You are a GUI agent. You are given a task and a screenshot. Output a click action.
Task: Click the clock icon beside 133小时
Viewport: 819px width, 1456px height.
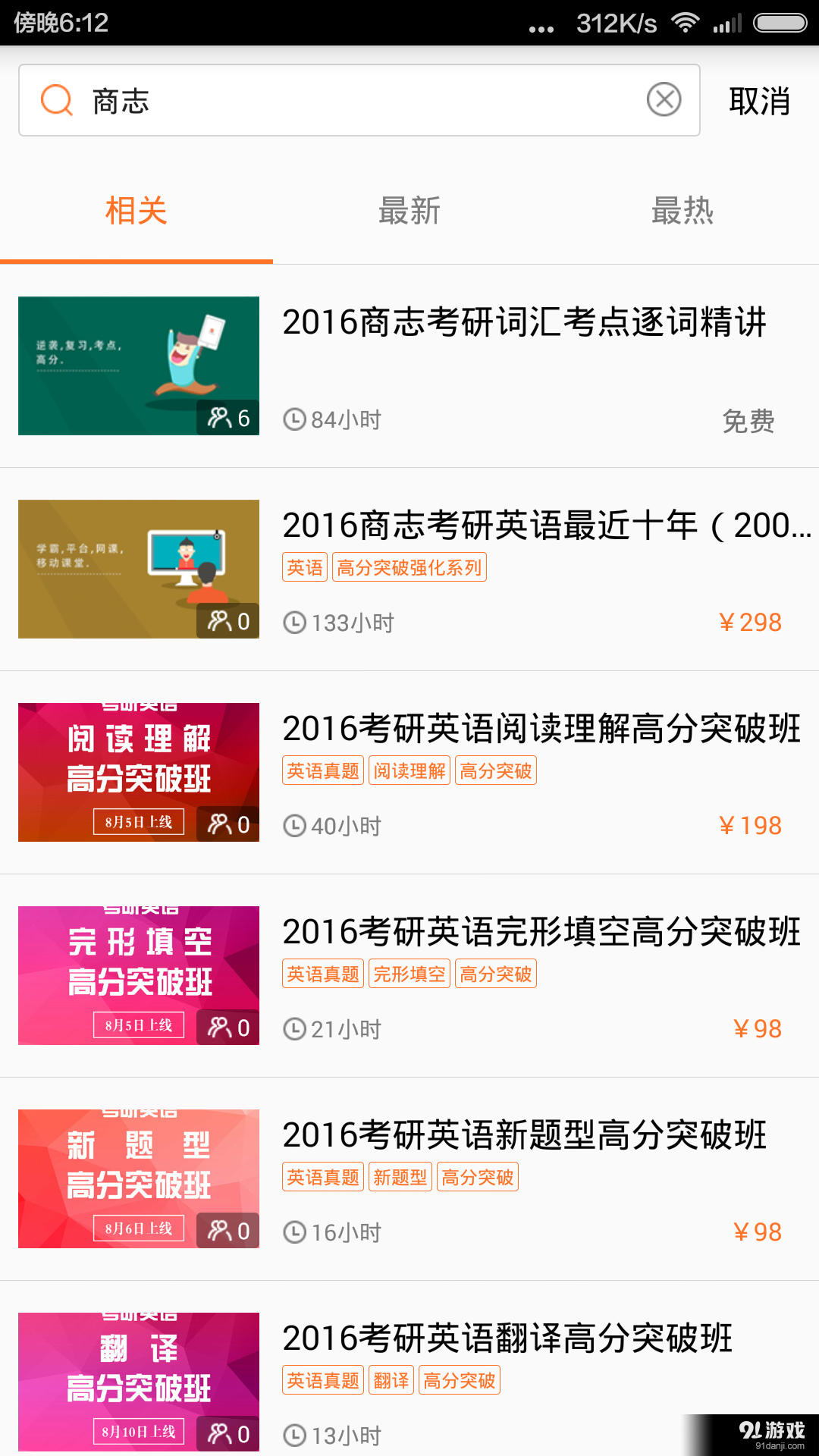[294, 622]
